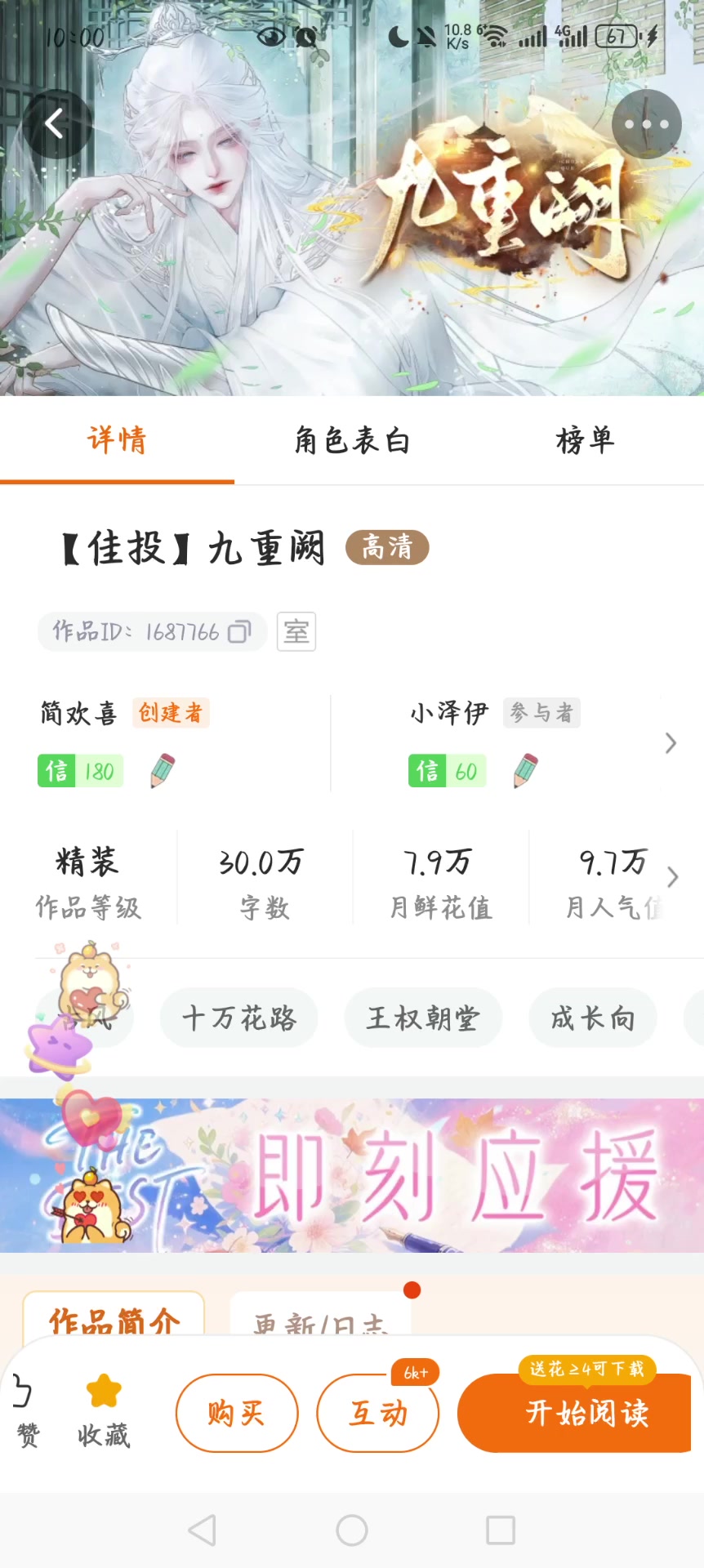Image resolution: width=704 pixels, height=1568 pixels.
Task: Open creator 简欢喜's profile
Action: pos(79,713)
